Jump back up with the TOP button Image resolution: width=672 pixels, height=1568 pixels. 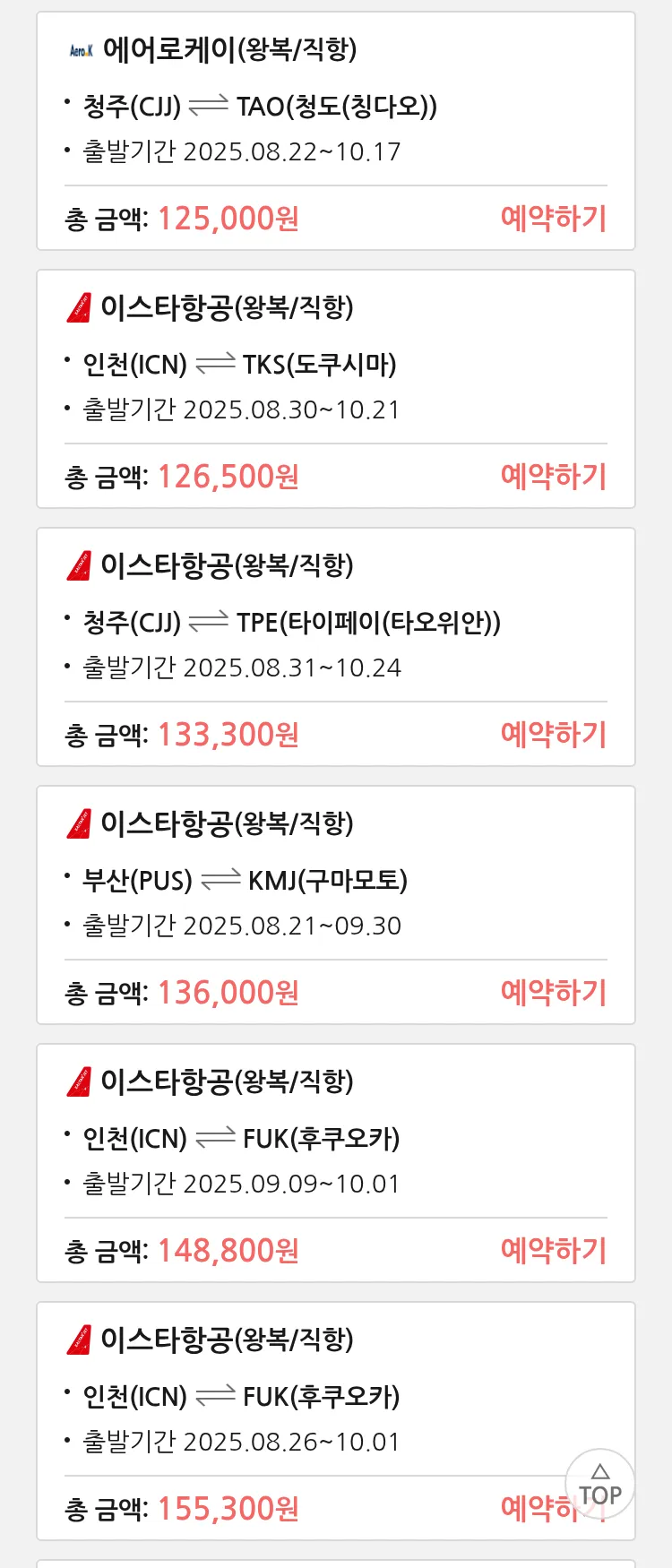(x=600, y=1485)
